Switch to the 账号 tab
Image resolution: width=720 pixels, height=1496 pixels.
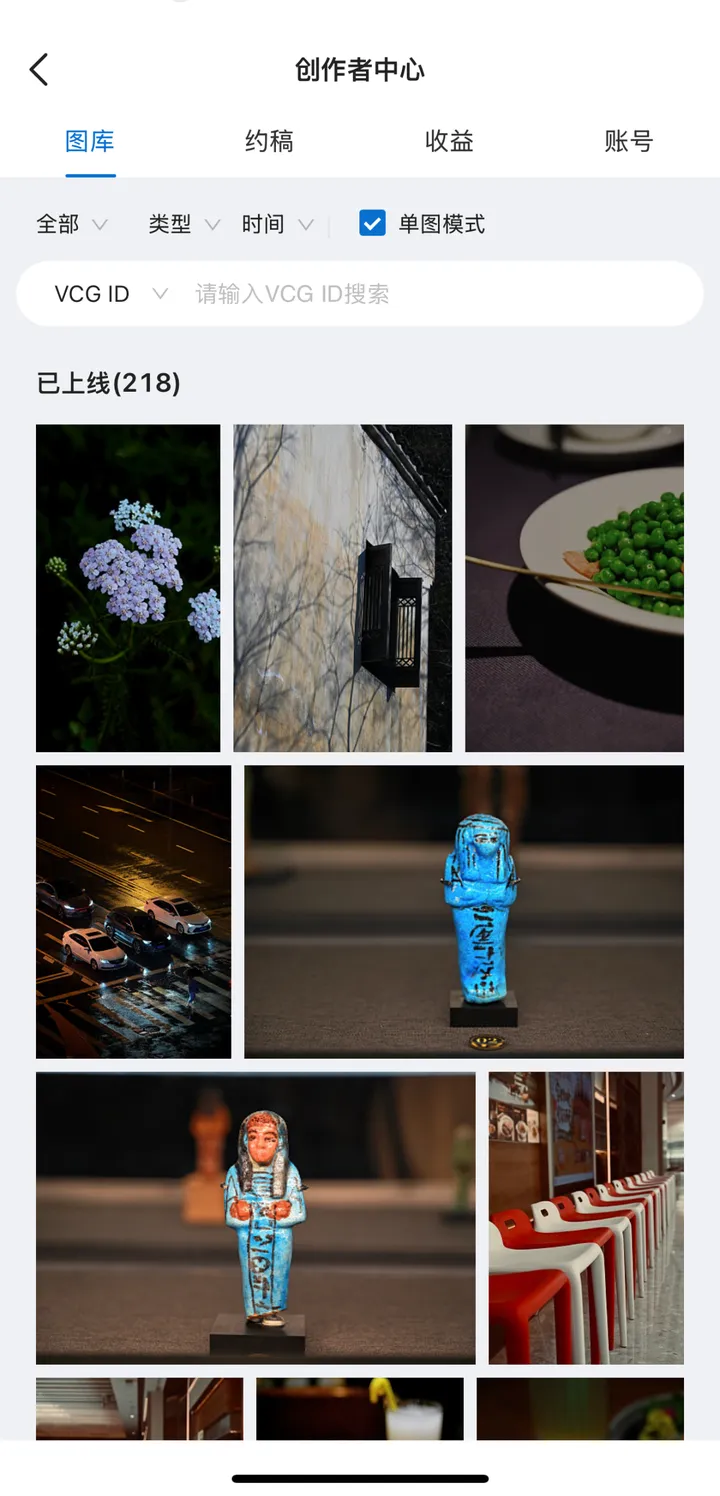[628, 142]
